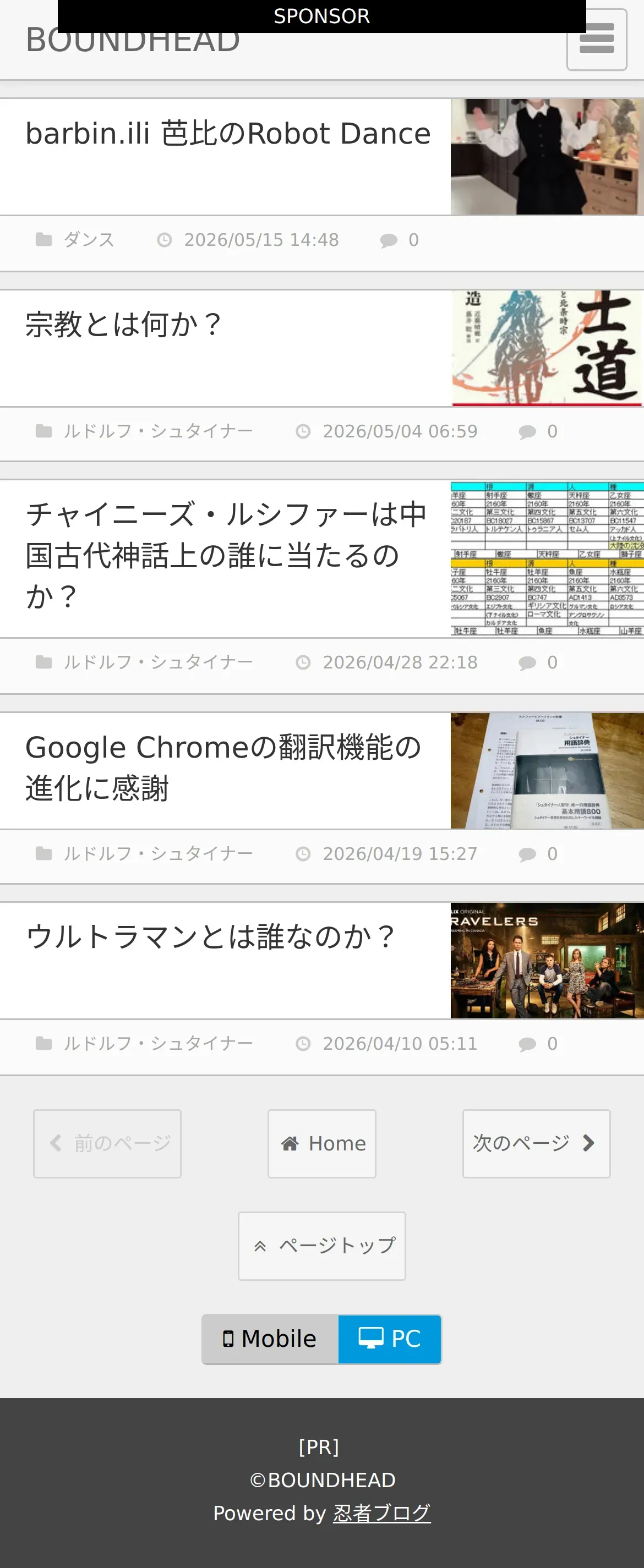Open the hamburger menu button

[x=597, y=40]
